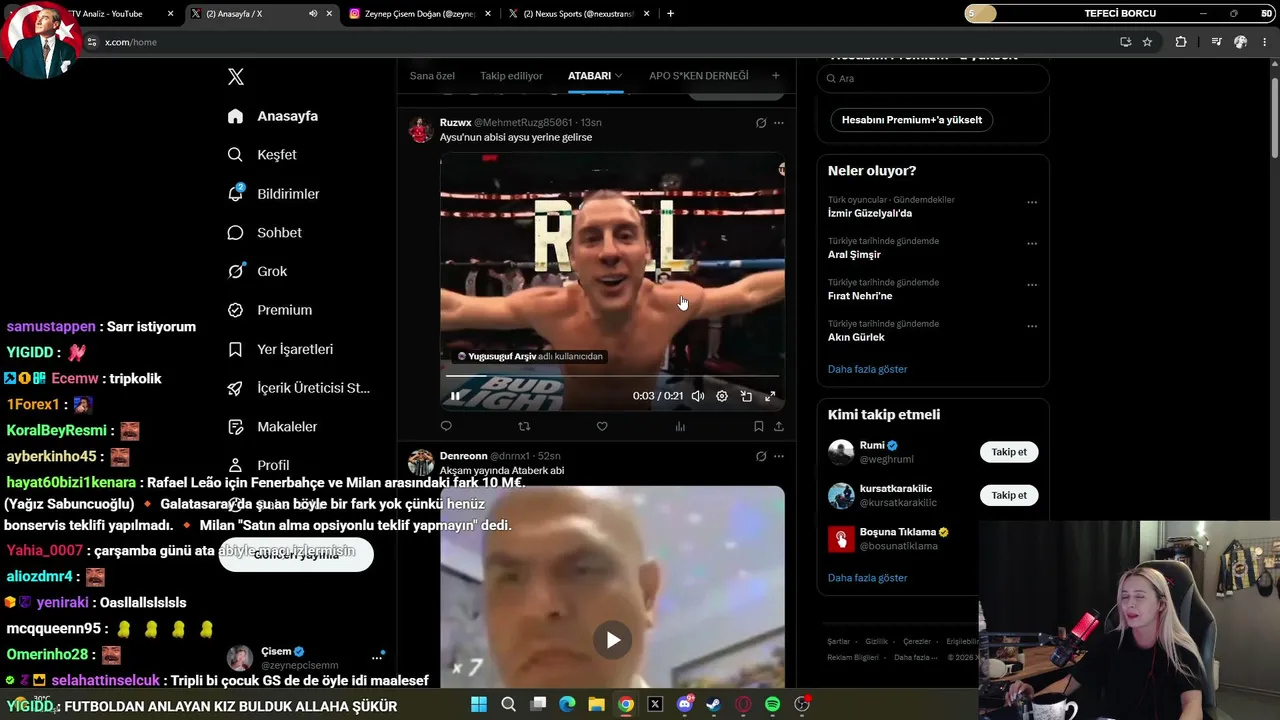Screen dimensions: 1280x720
Task: Follow the Rumi account
Action: coord(1009,452)
